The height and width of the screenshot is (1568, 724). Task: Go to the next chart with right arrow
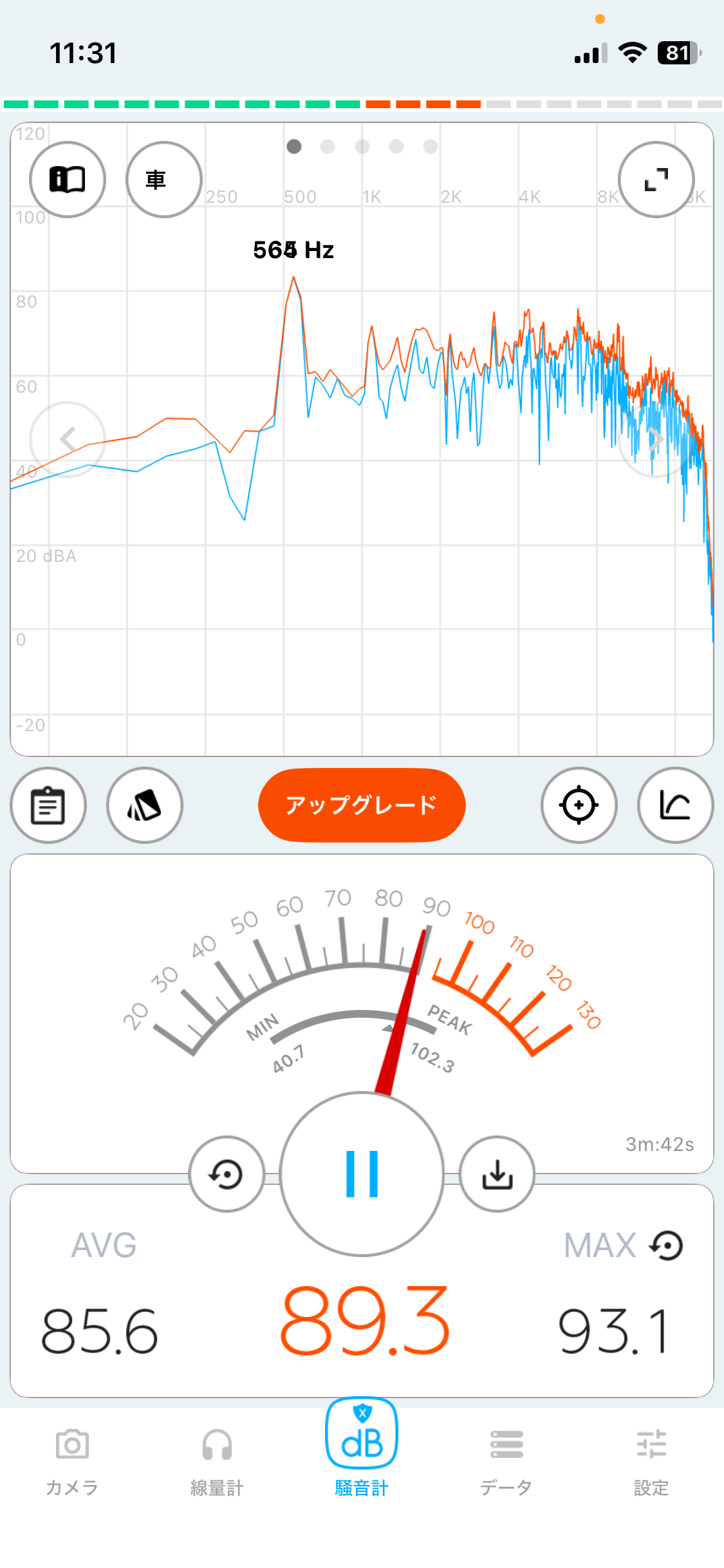(656, 440)
